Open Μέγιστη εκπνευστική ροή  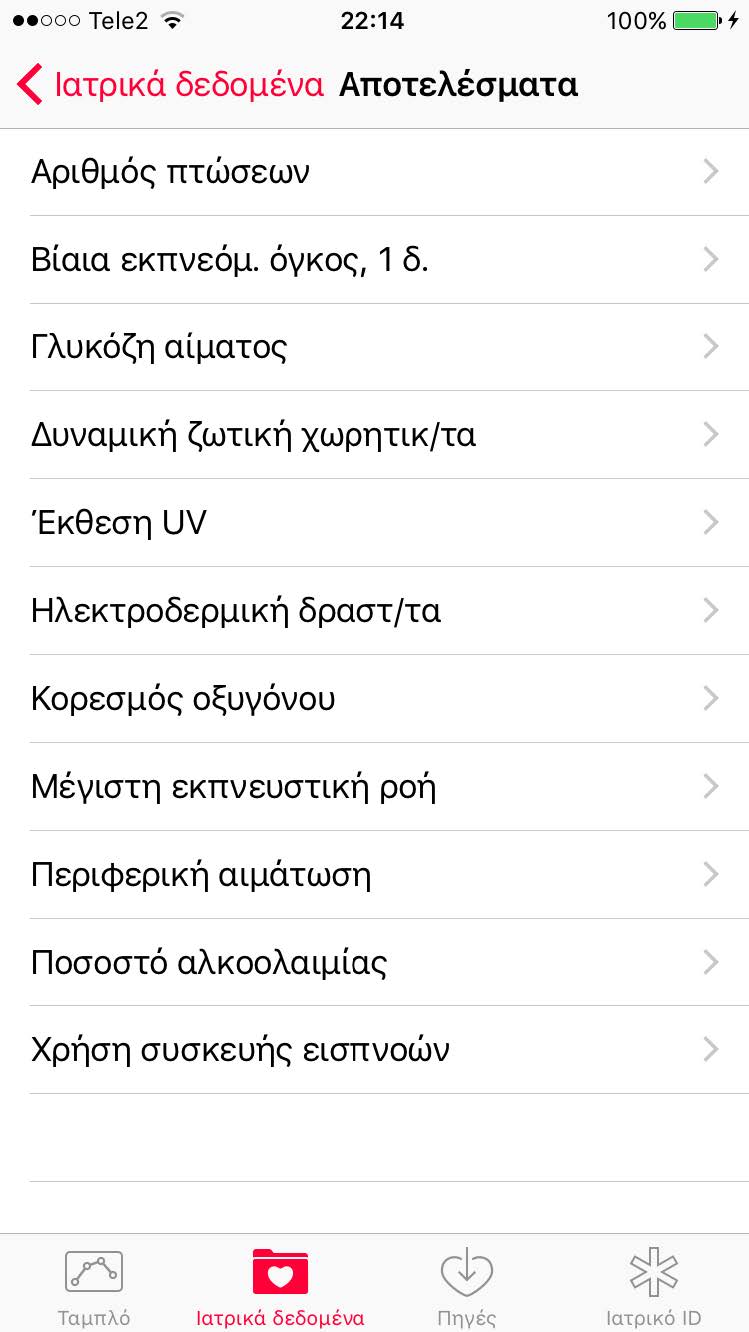(374, 787)
